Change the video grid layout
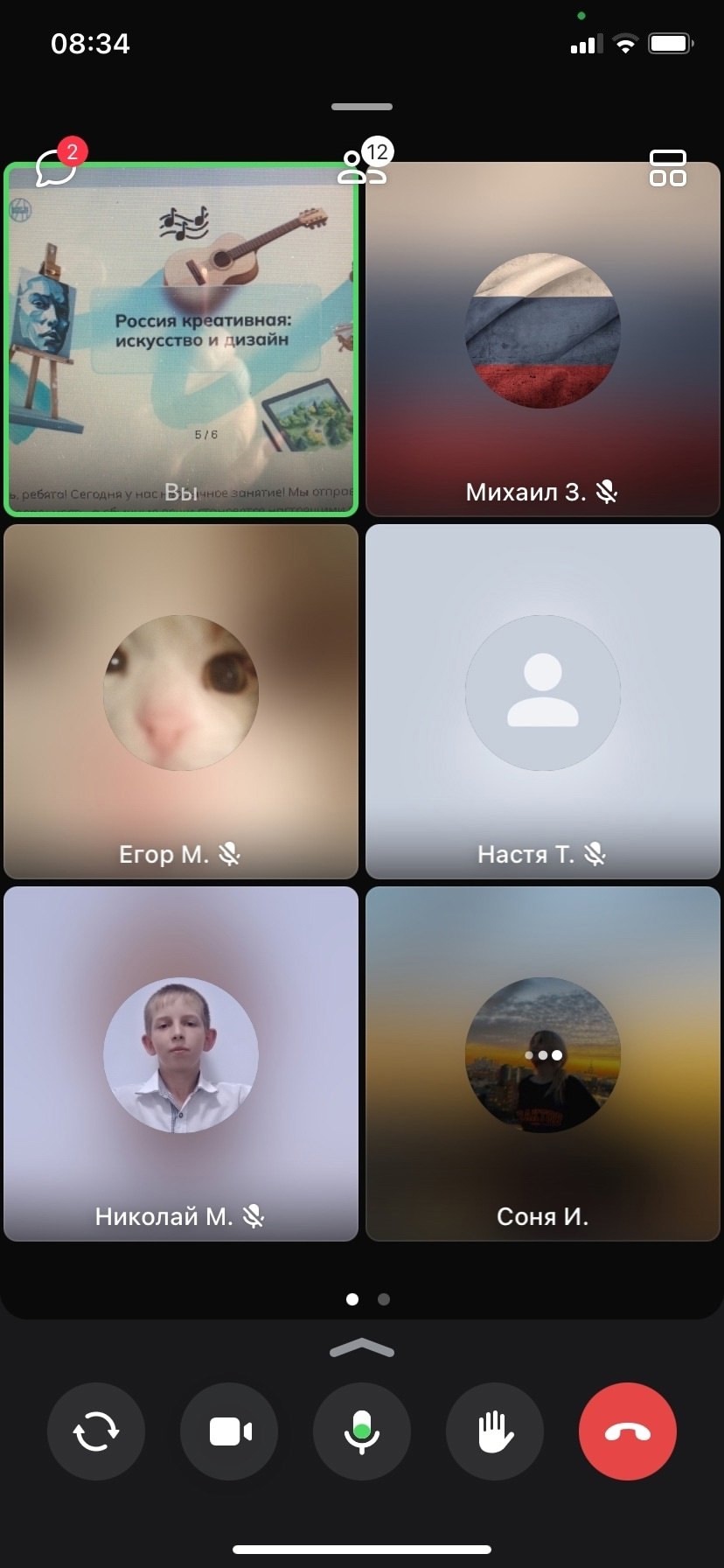This screenshot has width=724, height=1568. pos(668,168)
